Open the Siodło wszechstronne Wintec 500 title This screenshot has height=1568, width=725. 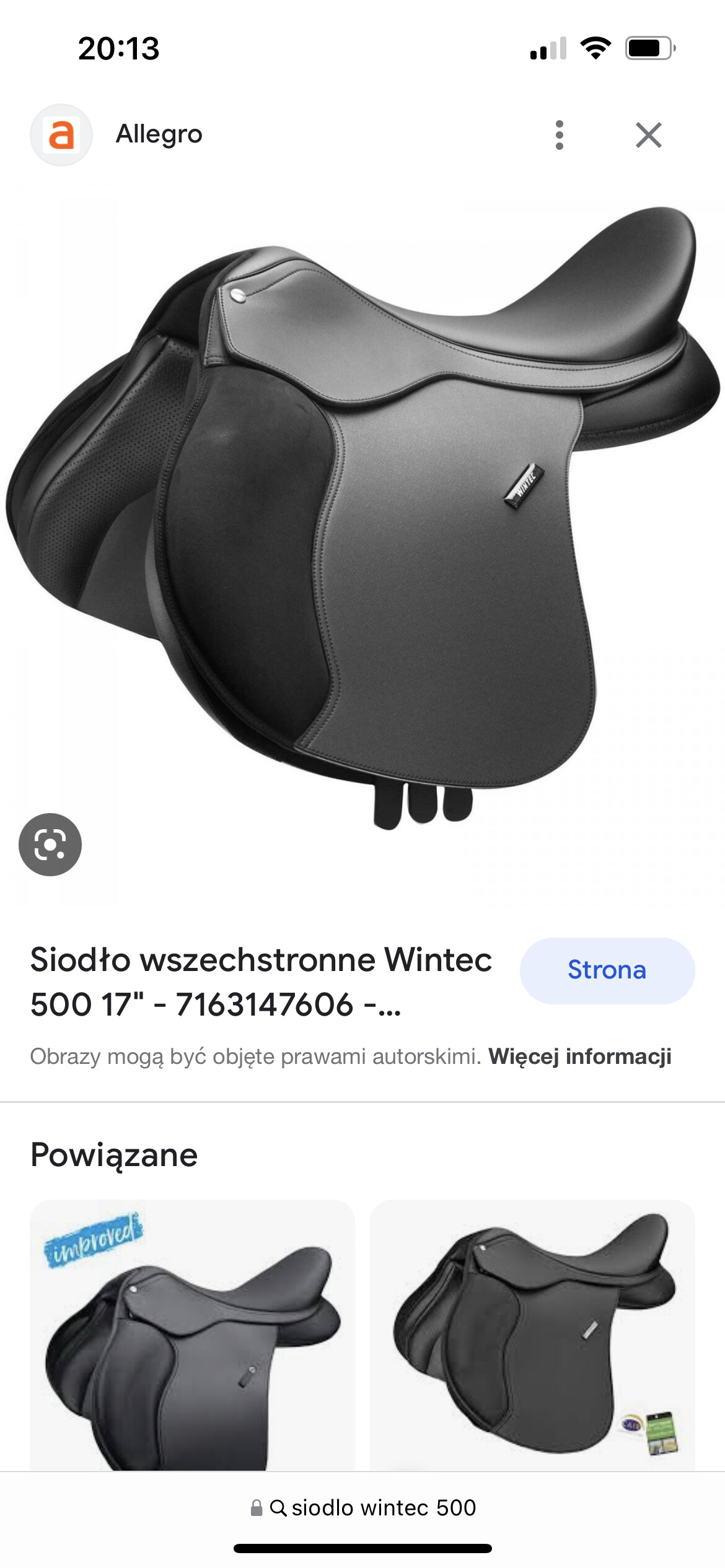[260, 982]
